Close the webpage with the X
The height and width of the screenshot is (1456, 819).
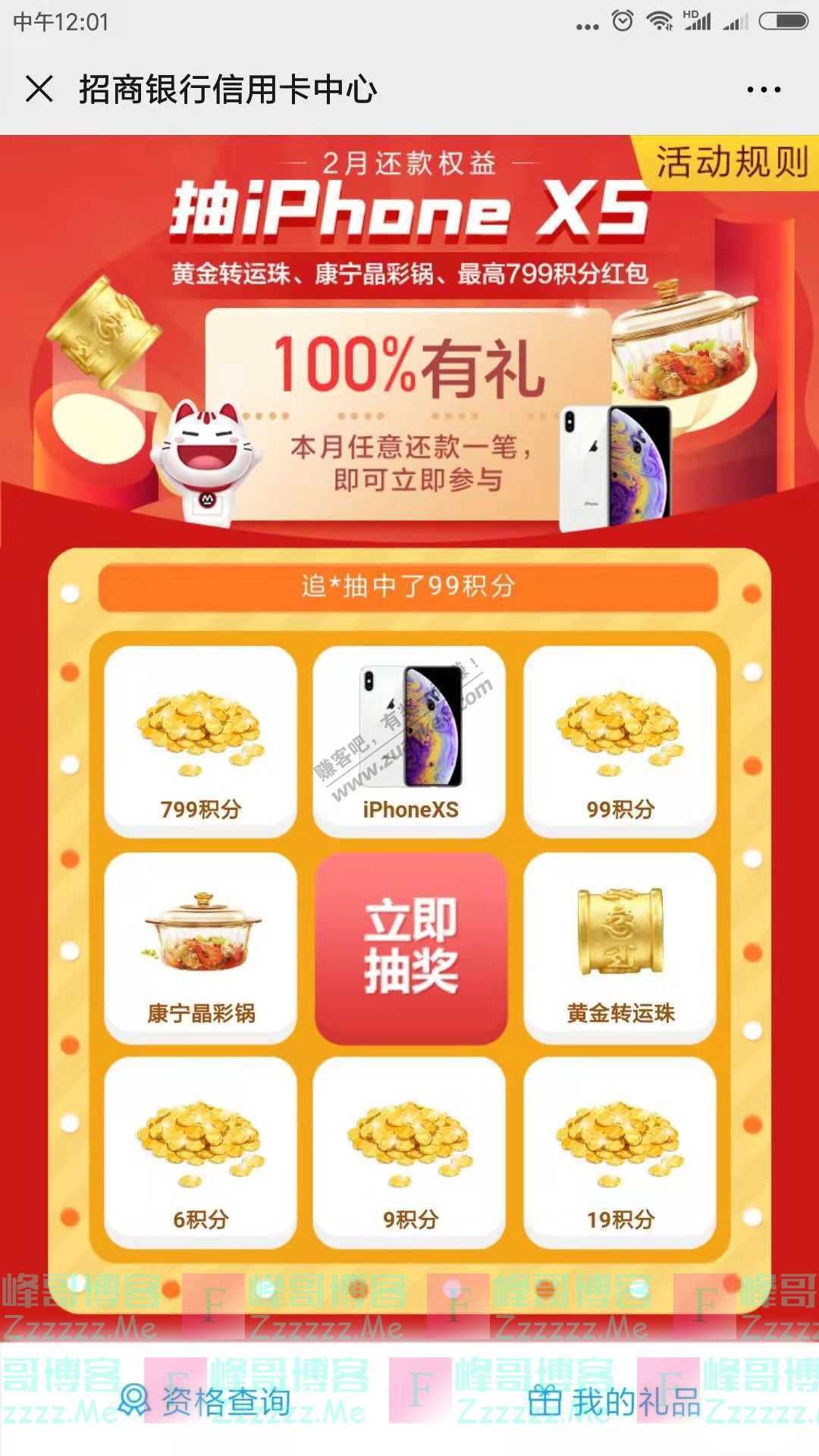[x=39, y=89]
